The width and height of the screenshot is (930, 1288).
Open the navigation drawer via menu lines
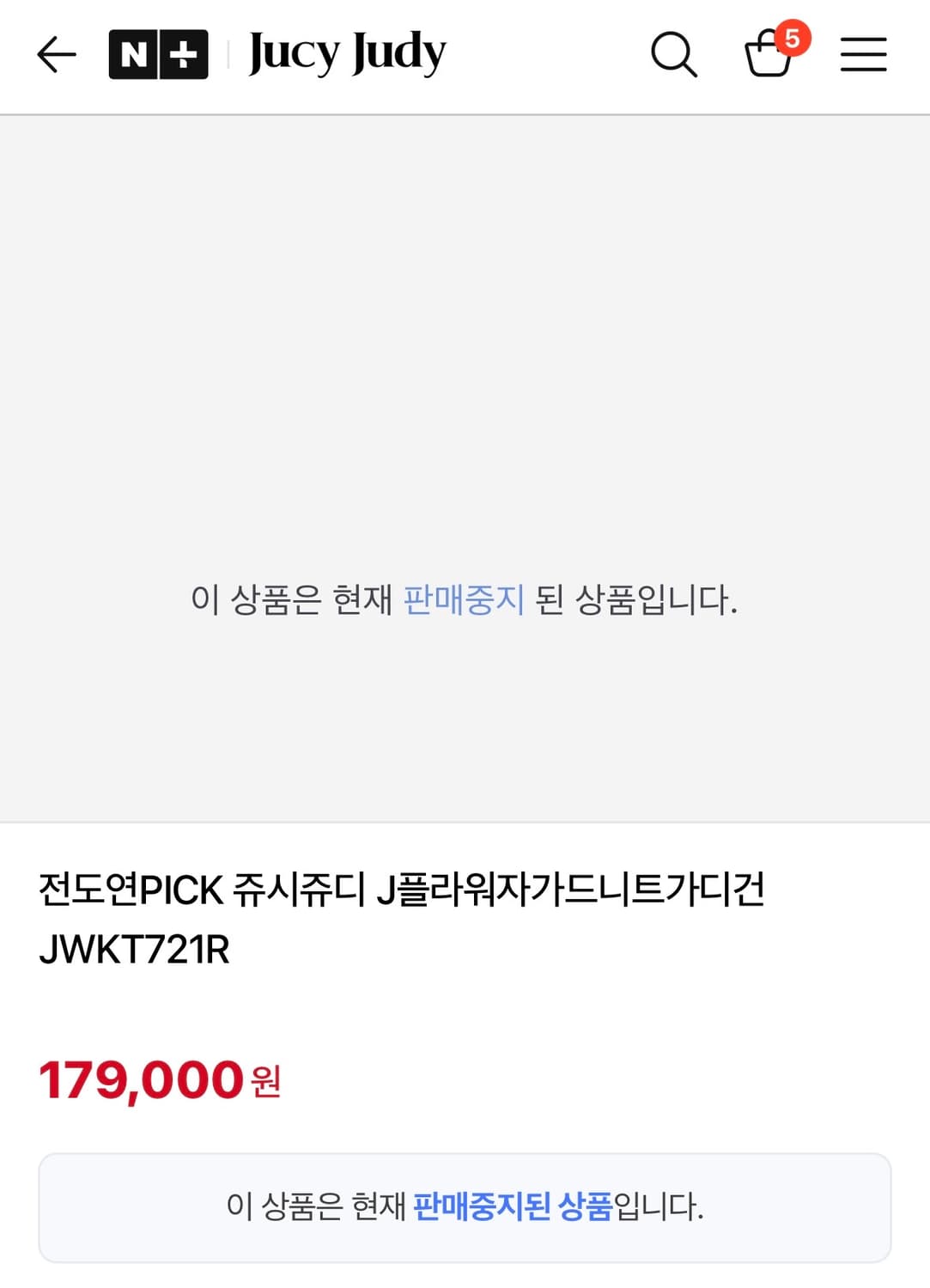863,54
